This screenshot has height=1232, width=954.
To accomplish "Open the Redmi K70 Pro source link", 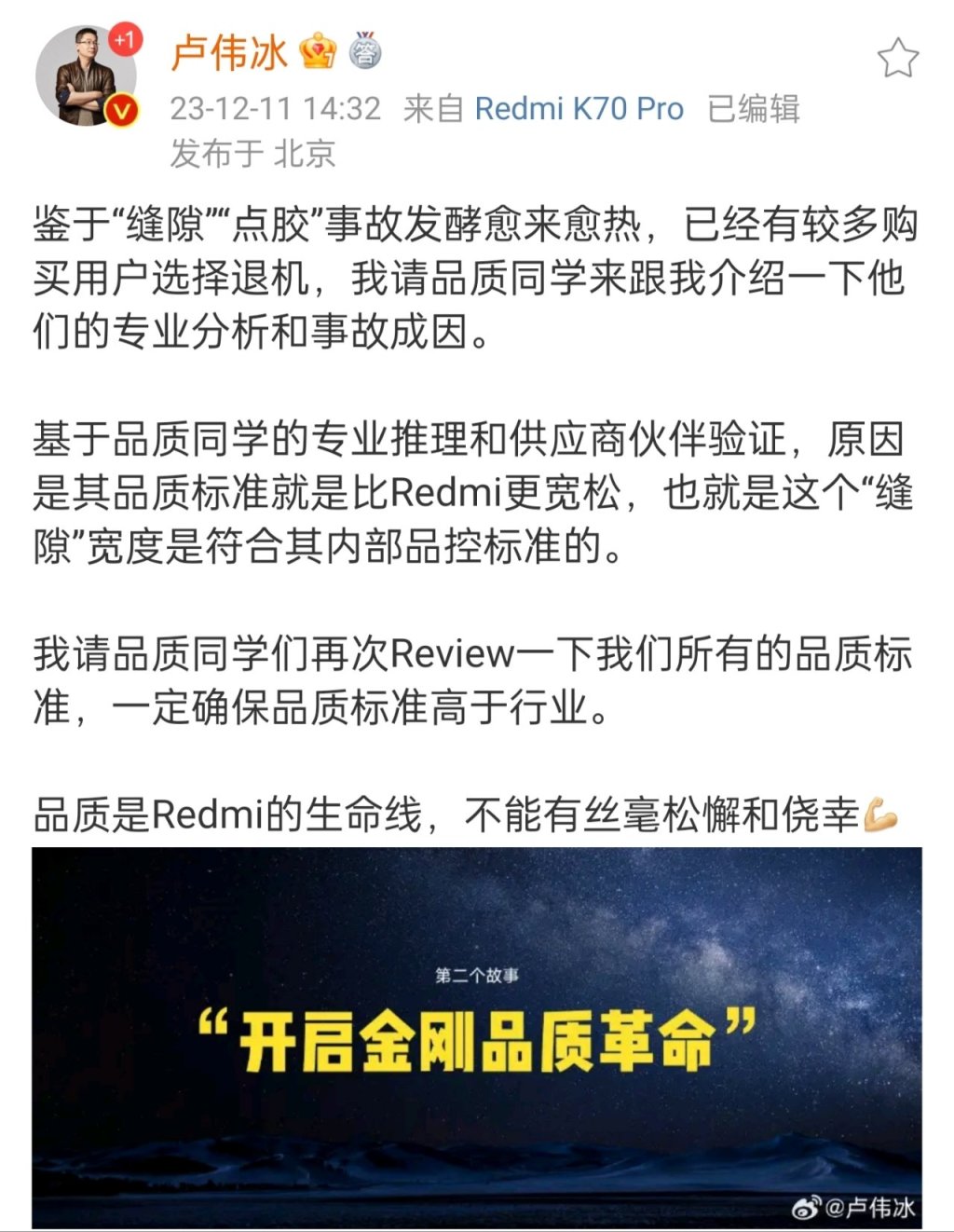I will (x=579, y=109).
